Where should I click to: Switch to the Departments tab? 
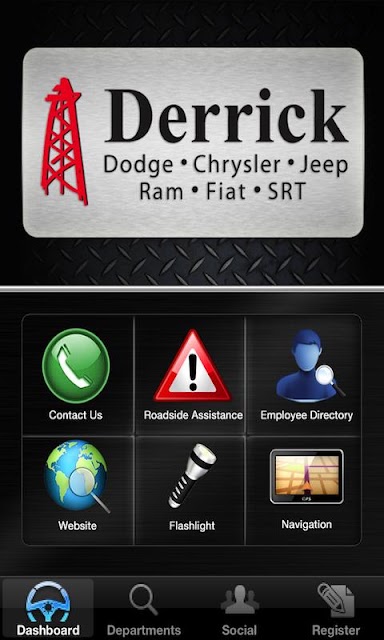tap(144, 609)
